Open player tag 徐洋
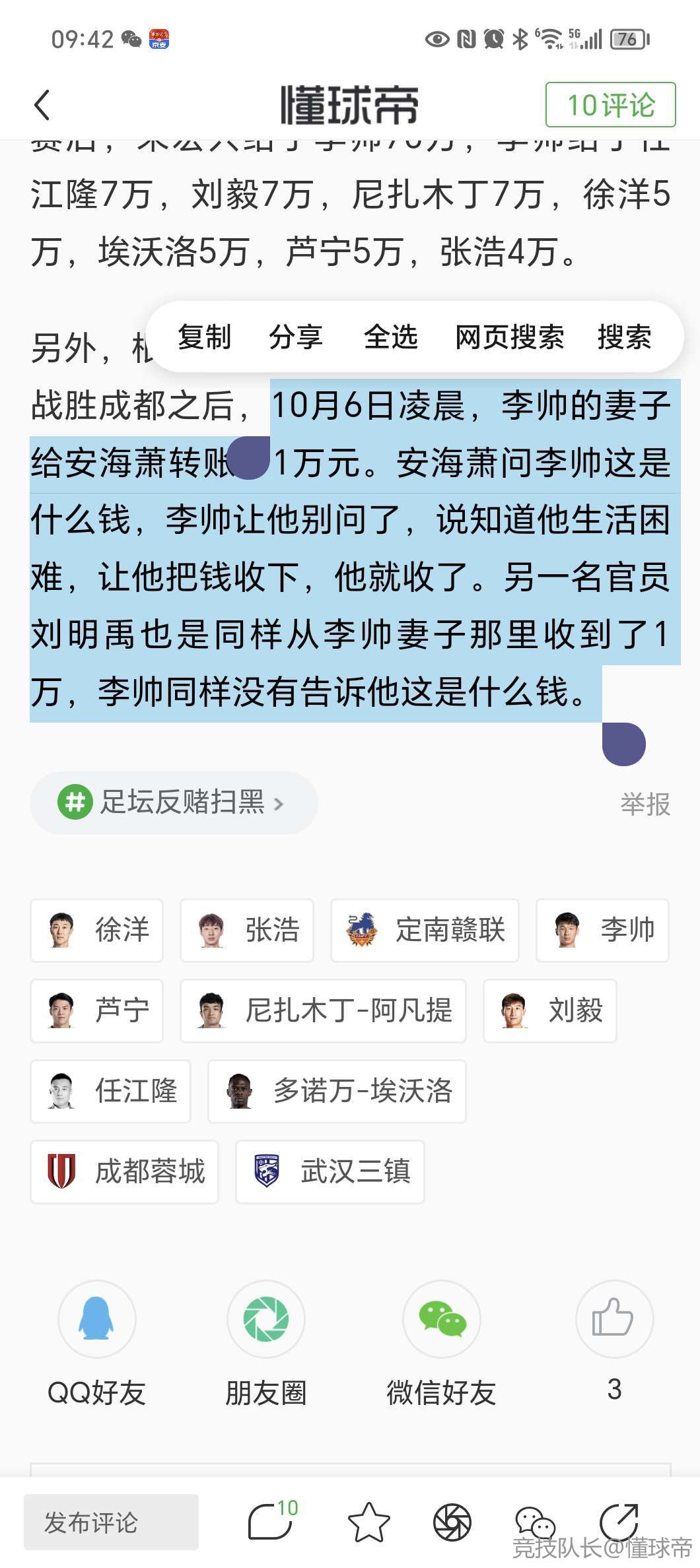Image resolution: width=700 pixels, height=1568 pixels. [97, 930]
